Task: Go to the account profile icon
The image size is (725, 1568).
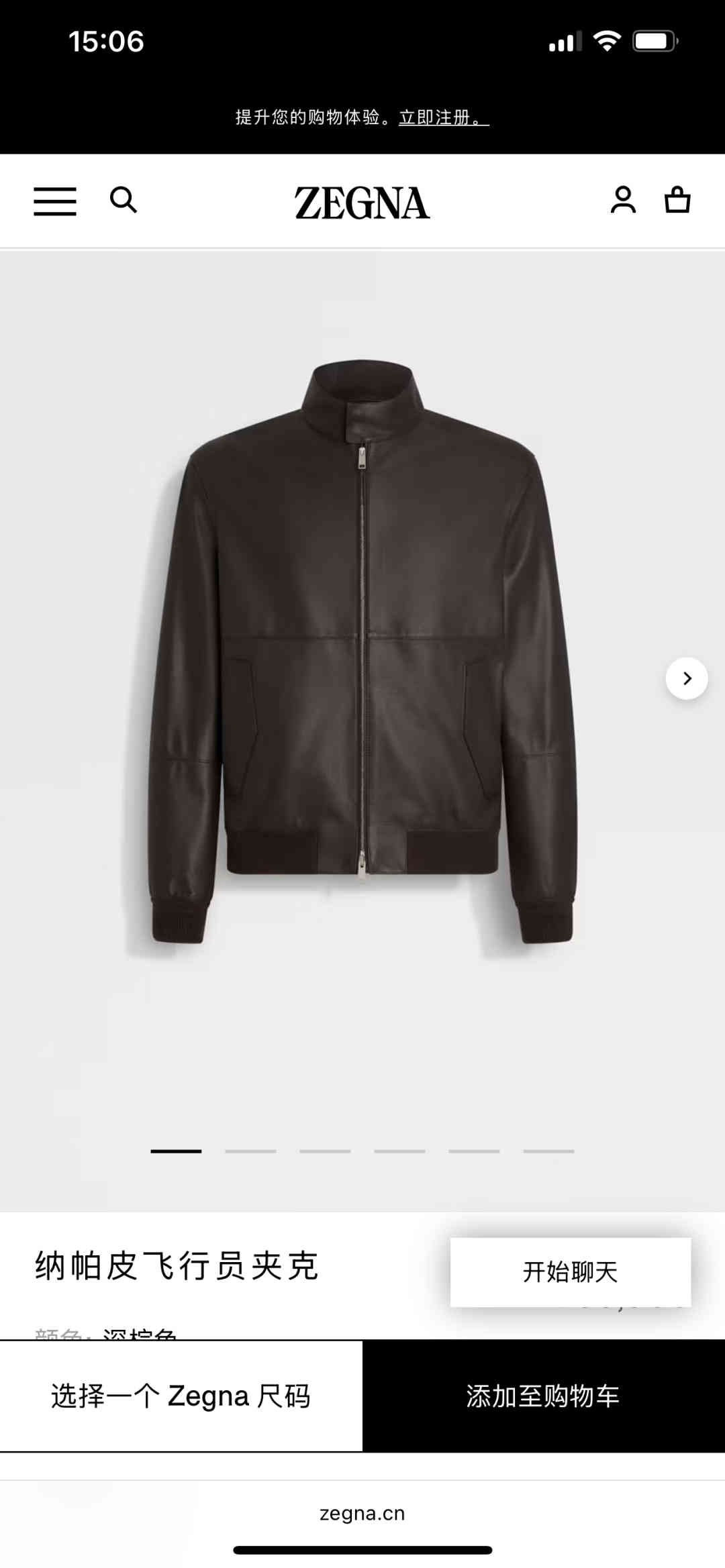Action: click(x=623, y=200)
